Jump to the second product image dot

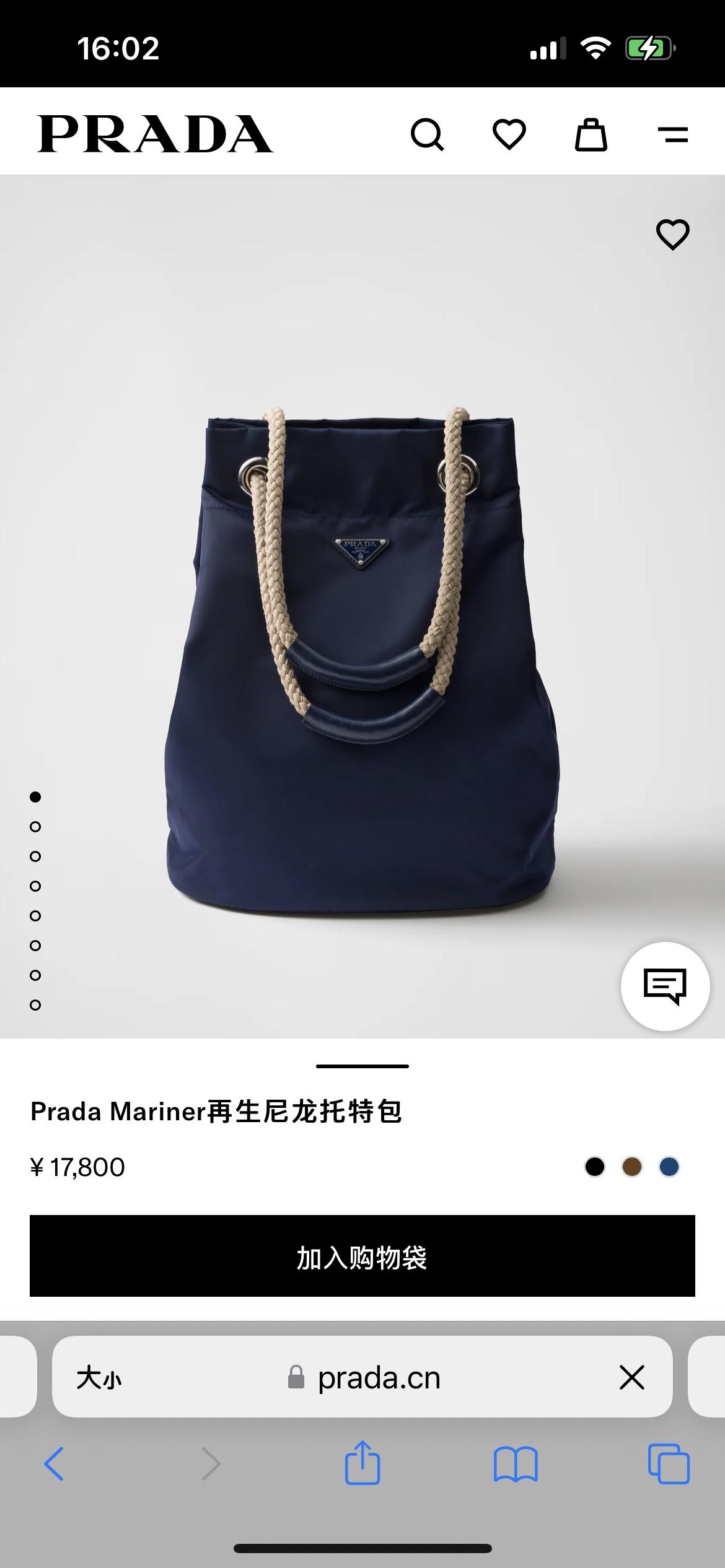[35, 827]
